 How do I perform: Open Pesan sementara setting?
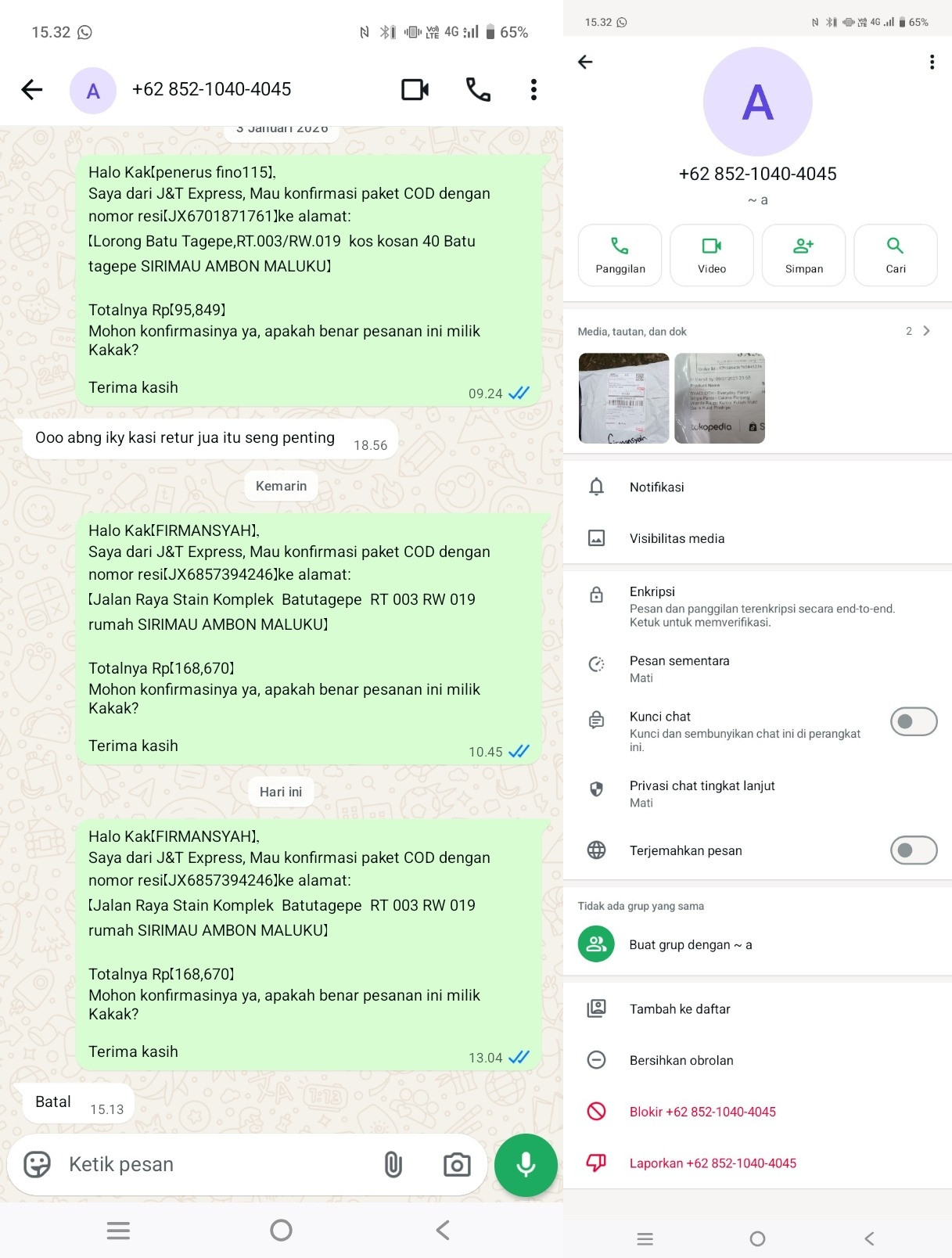click(757, 669)
